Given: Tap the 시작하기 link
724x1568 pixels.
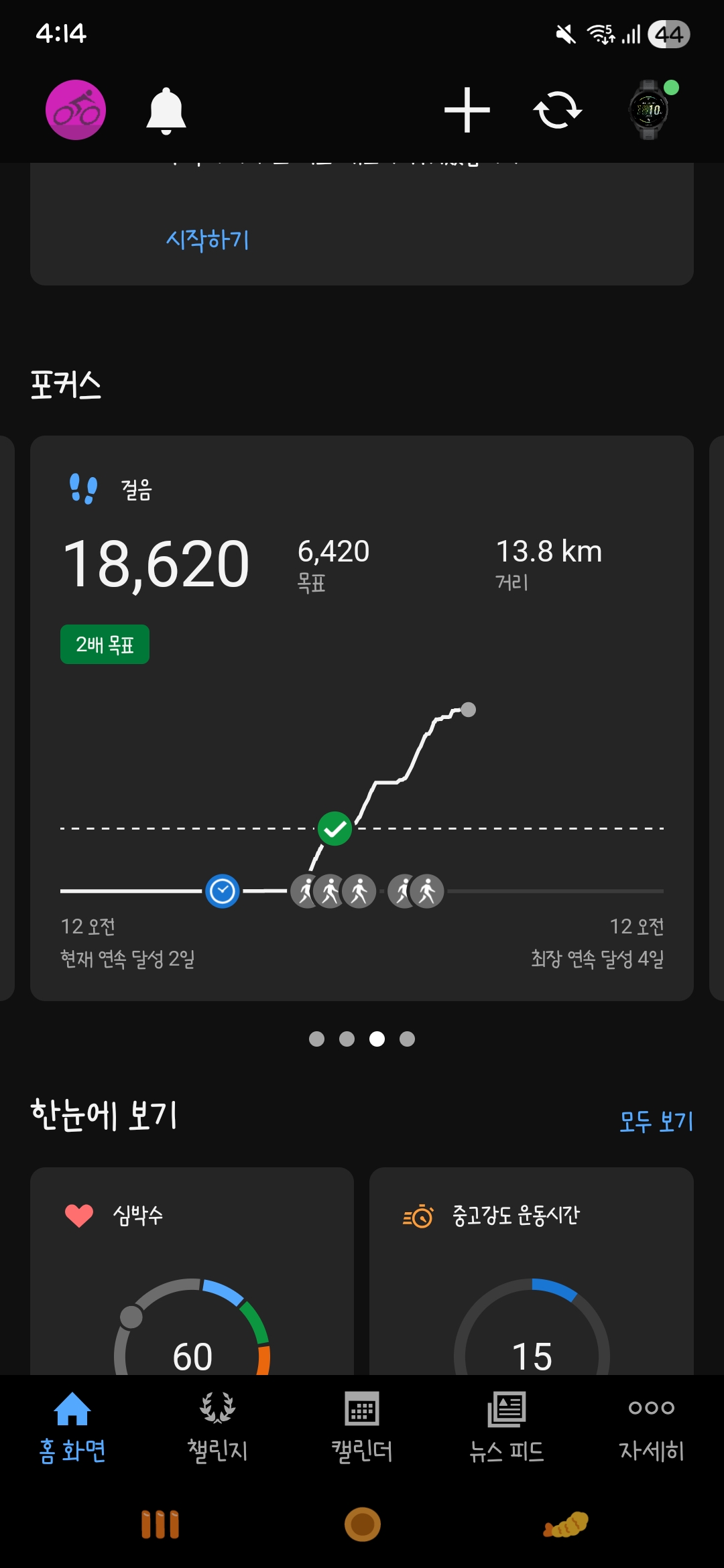Looking at the screenshot, I should click(x=208, y=239).
